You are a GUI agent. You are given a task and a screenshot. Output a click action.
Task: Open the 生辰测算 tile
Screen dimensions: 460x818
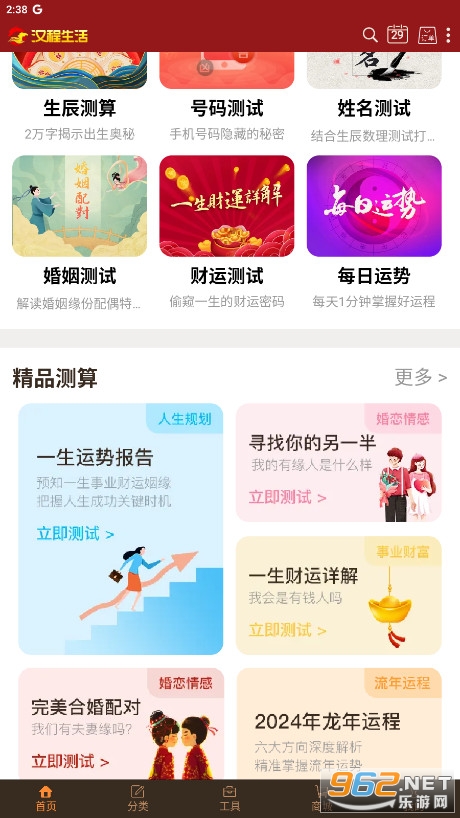tap(79, 97)
